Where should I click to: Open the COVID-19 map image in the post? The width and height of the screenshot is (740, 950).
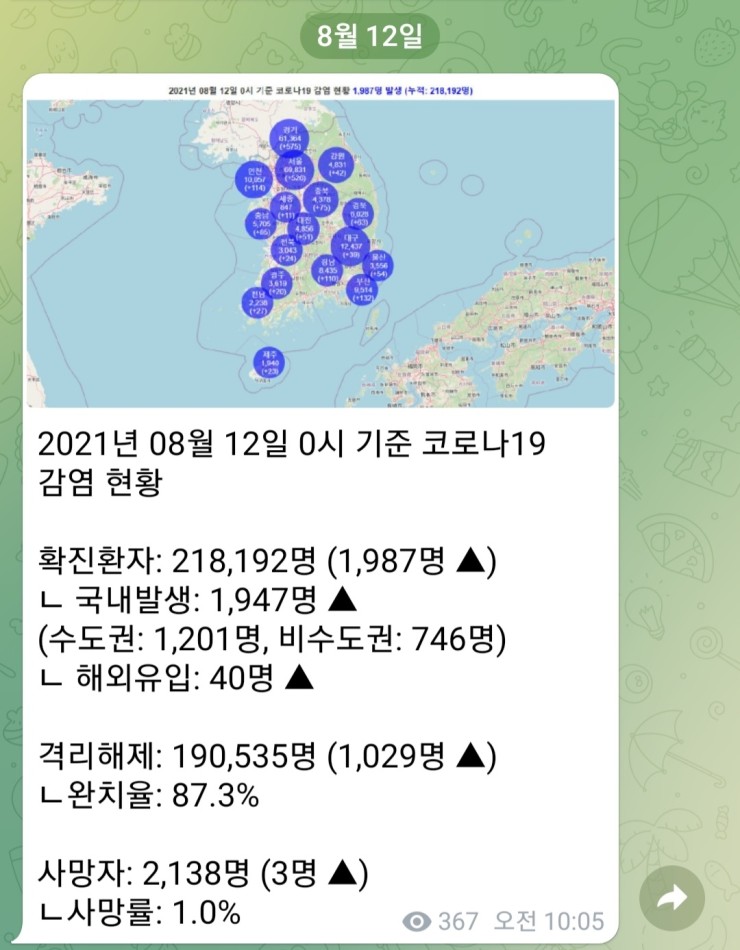point(321,244)
